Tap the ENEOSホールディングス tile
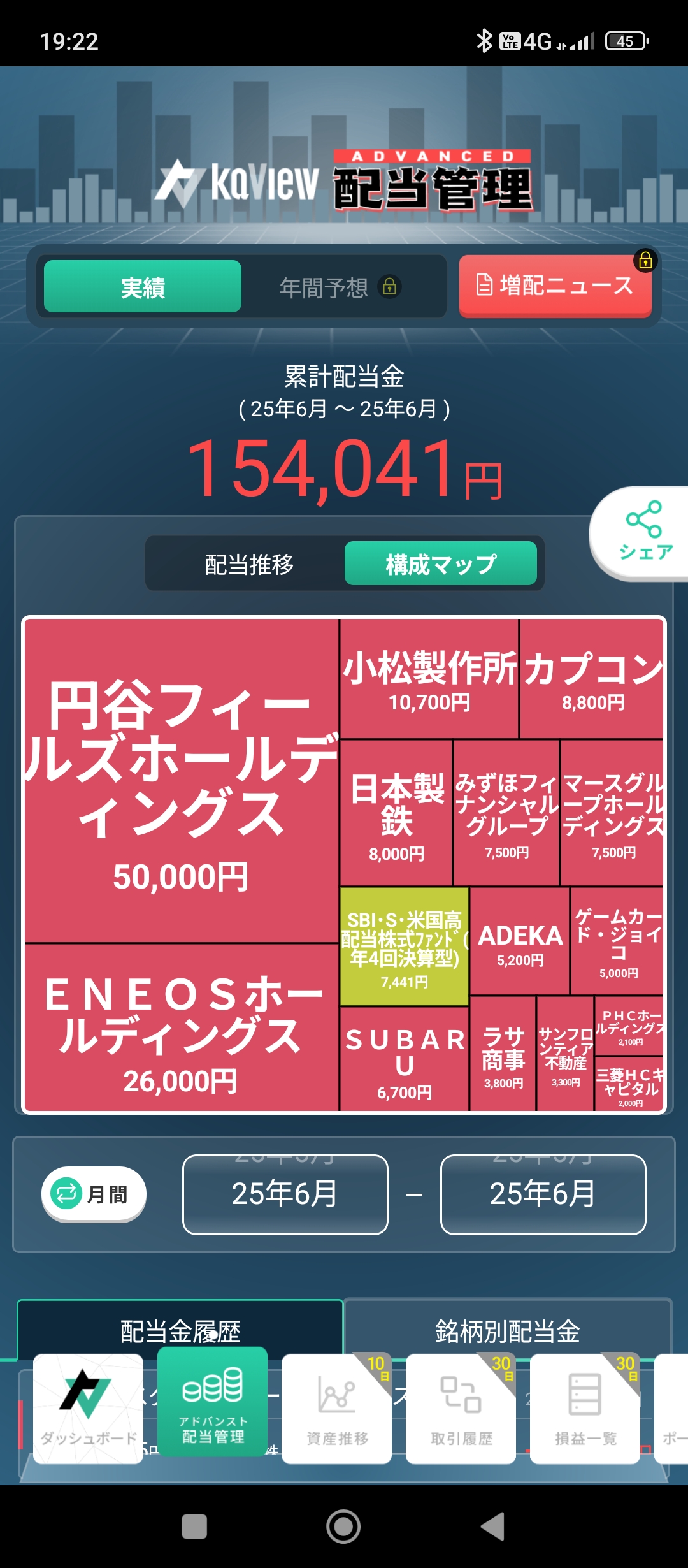Image resolution: width=688 pixels, height=1568 pixels. tap(181, 1027)
